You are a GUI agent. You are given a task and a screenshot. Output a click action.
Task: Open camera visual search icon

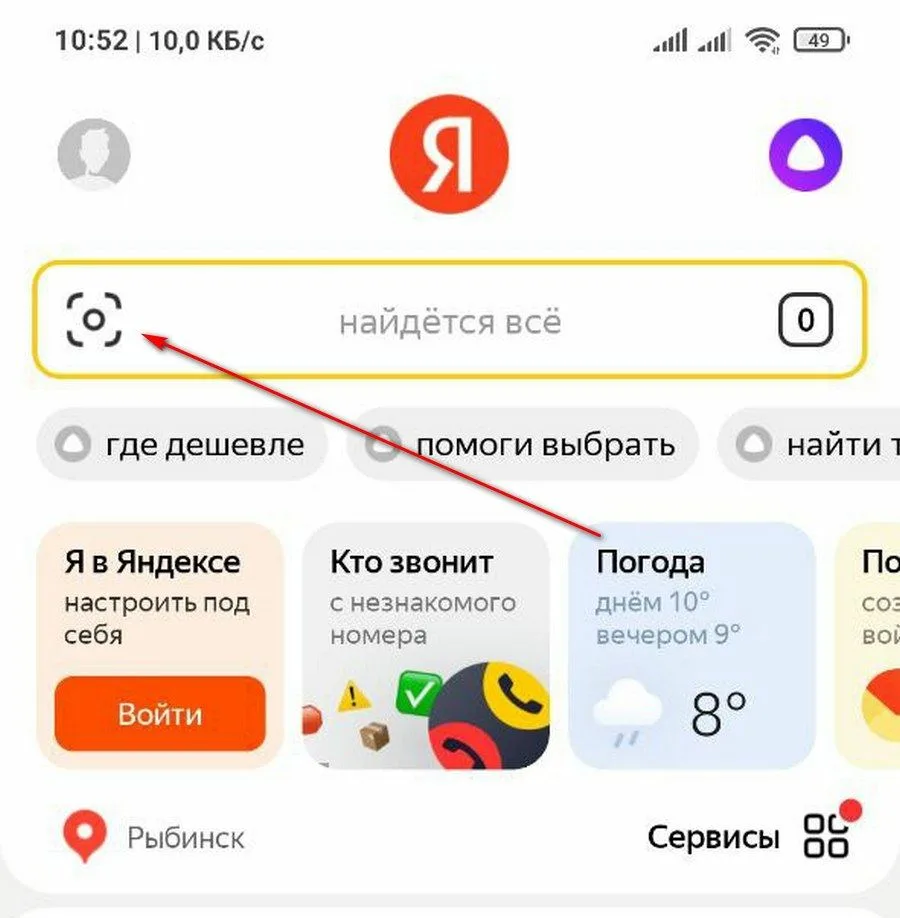(94, 320)
